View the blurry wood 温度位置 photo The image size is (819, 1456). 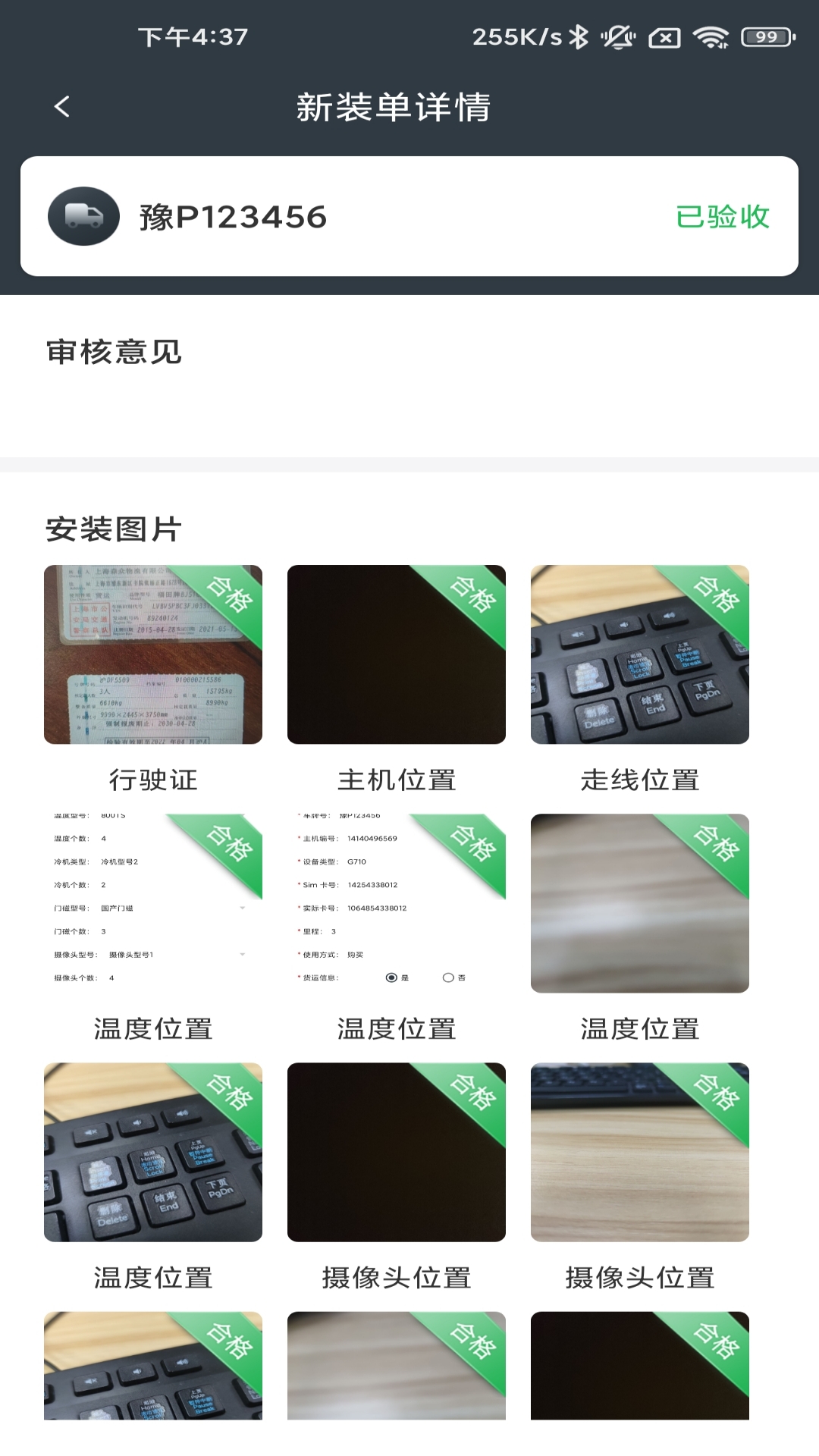639,903
